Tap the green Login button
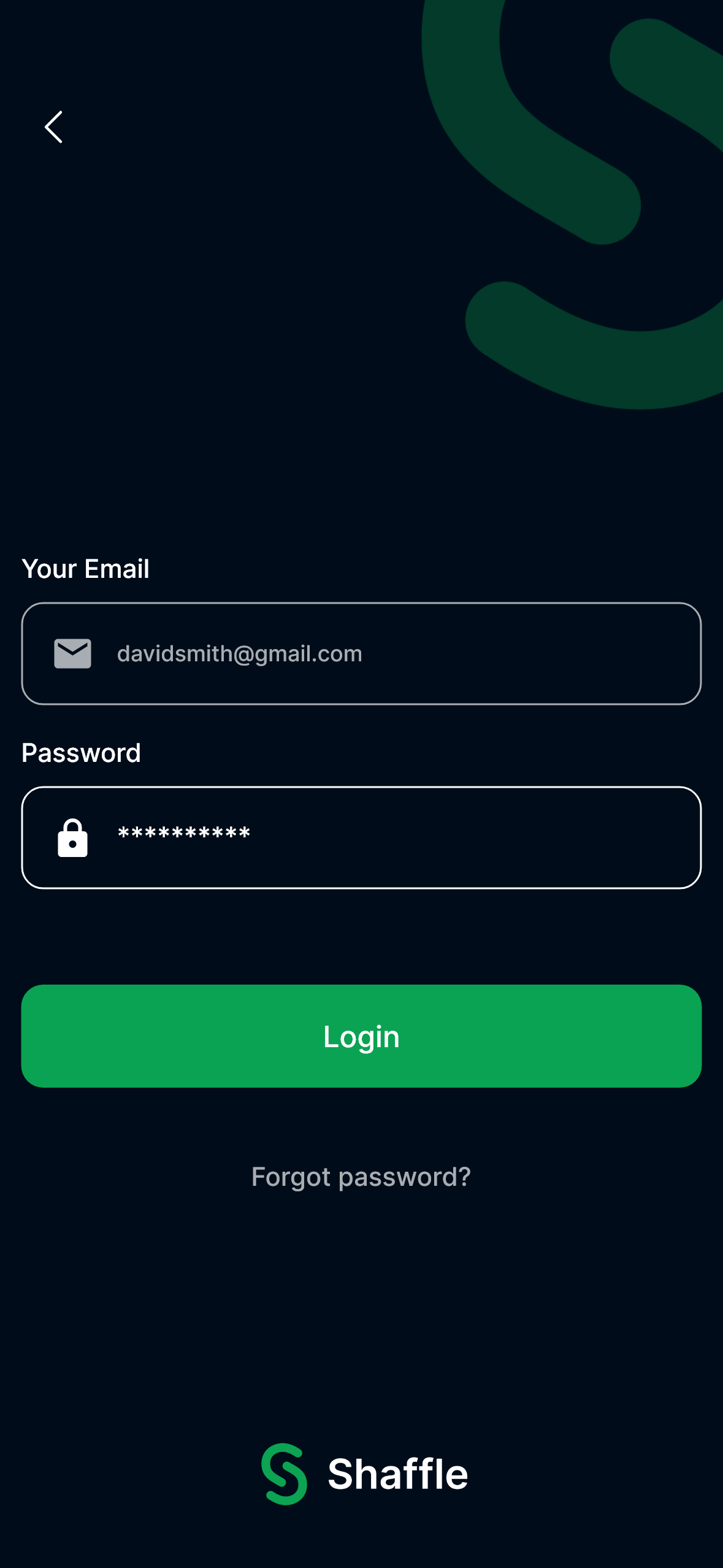This screenshot has height=1568, width=723. tap(361, 1036)
